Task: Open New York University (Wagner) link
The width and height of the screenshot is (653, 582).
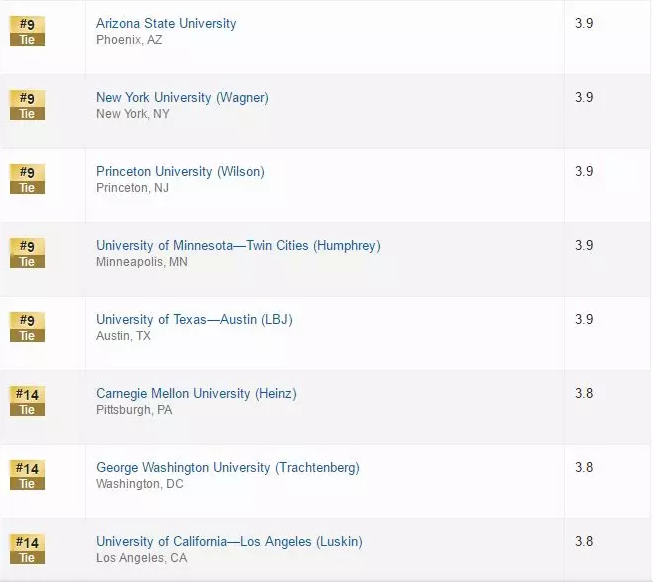Action: (x=182, y=97)
